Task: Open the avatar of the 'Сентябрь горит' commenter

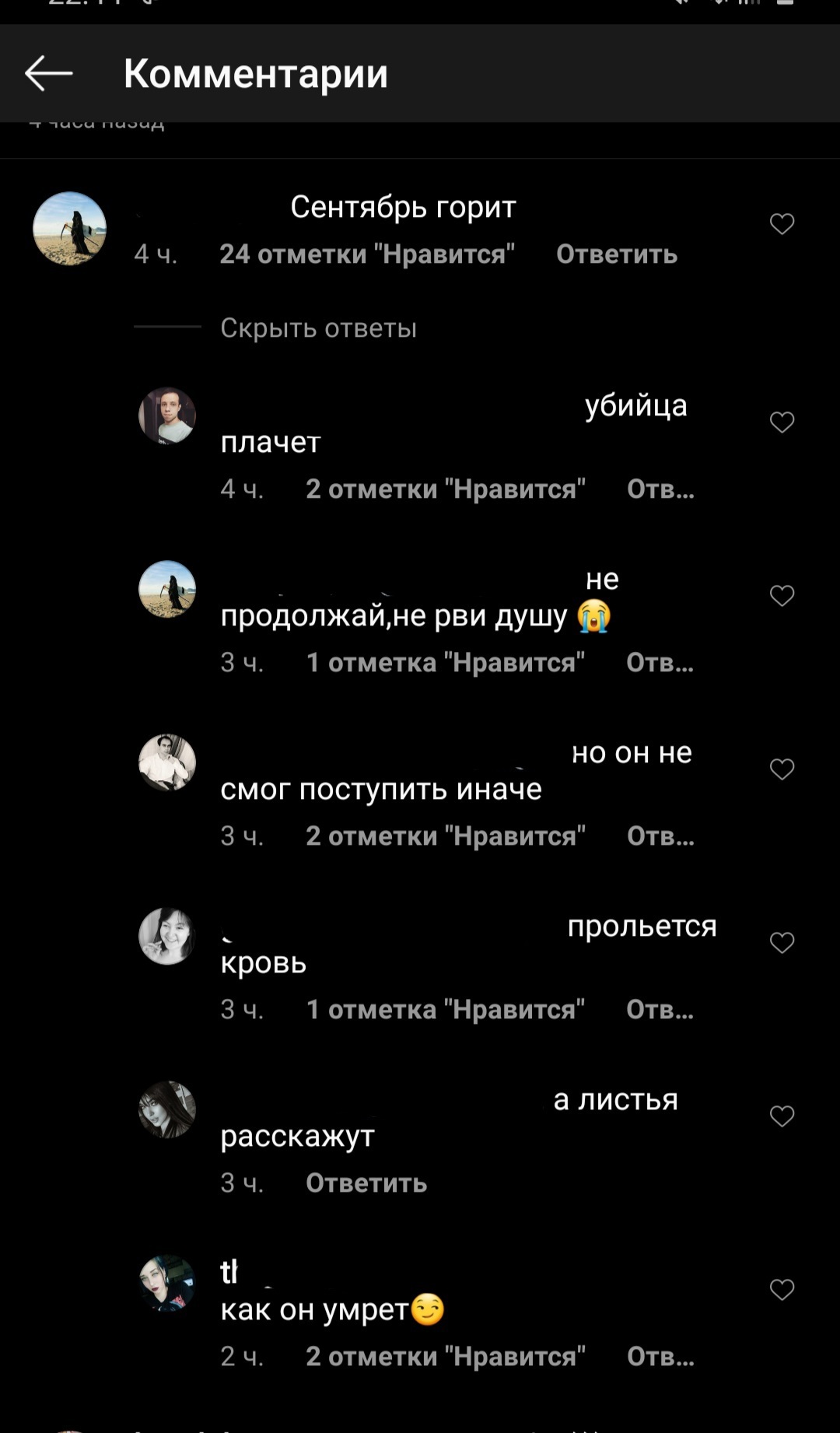Action: (x=69, y=229)
